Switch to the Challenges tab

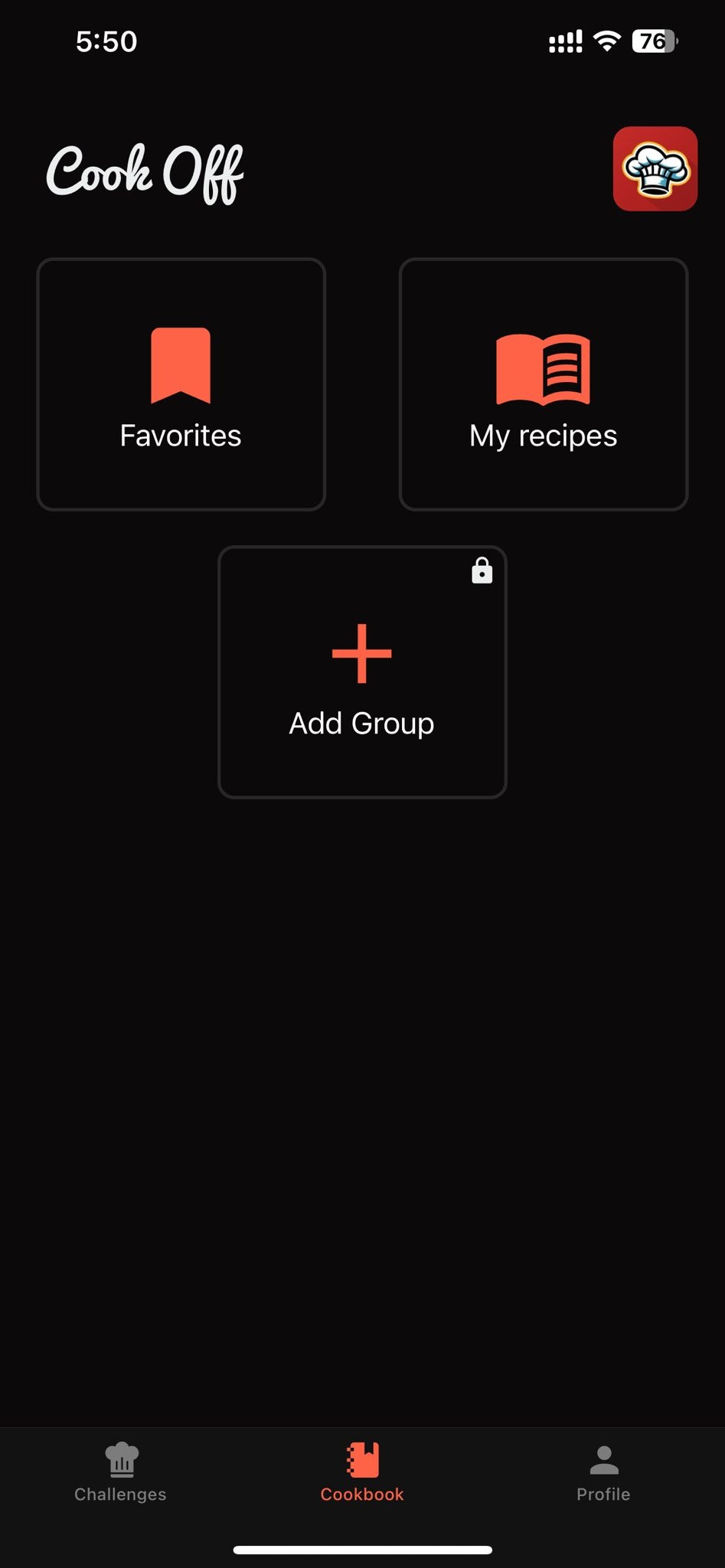point(121,1472)
